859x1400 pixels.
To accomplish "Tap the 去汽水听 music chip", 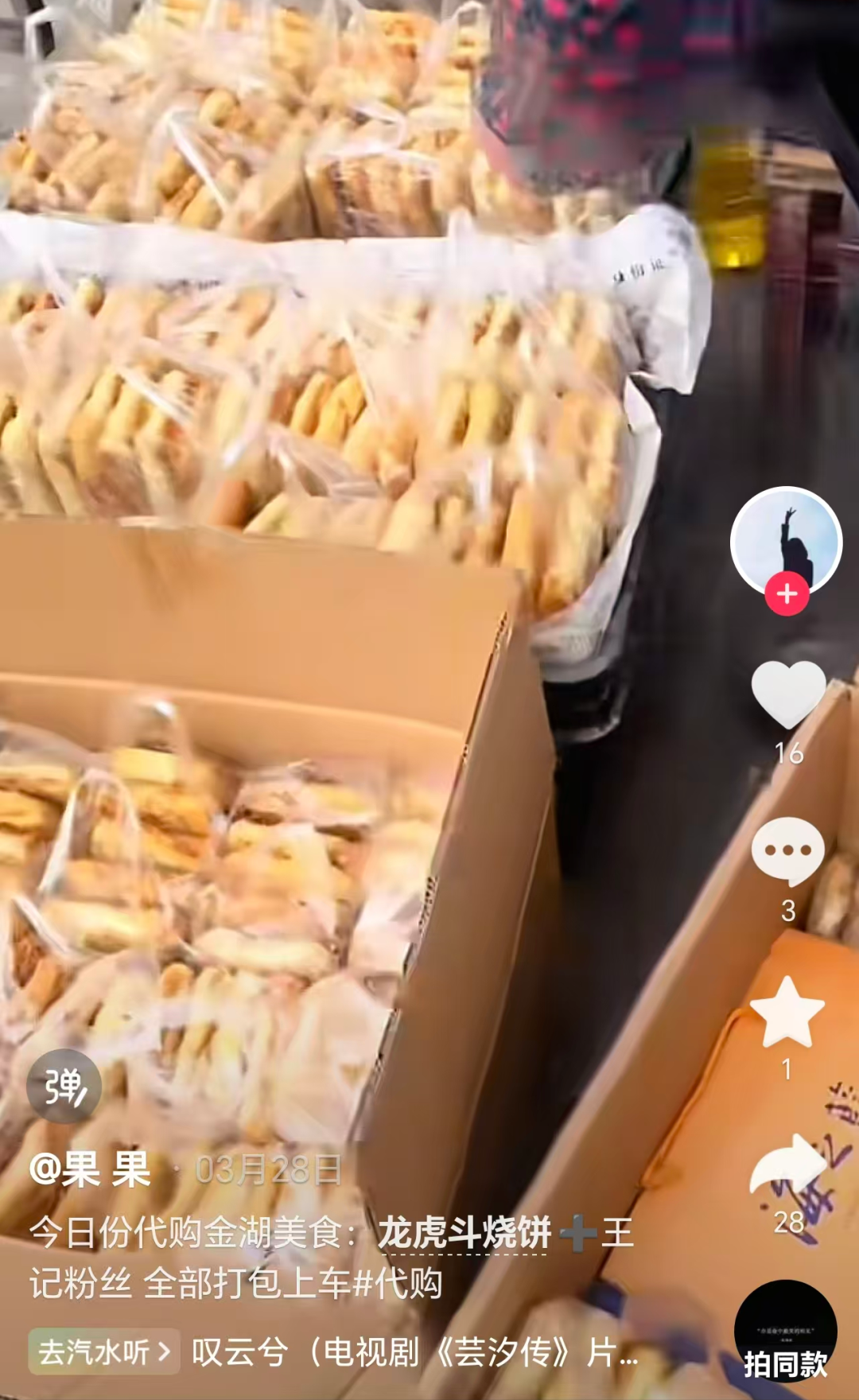I will coord(103,1351).
